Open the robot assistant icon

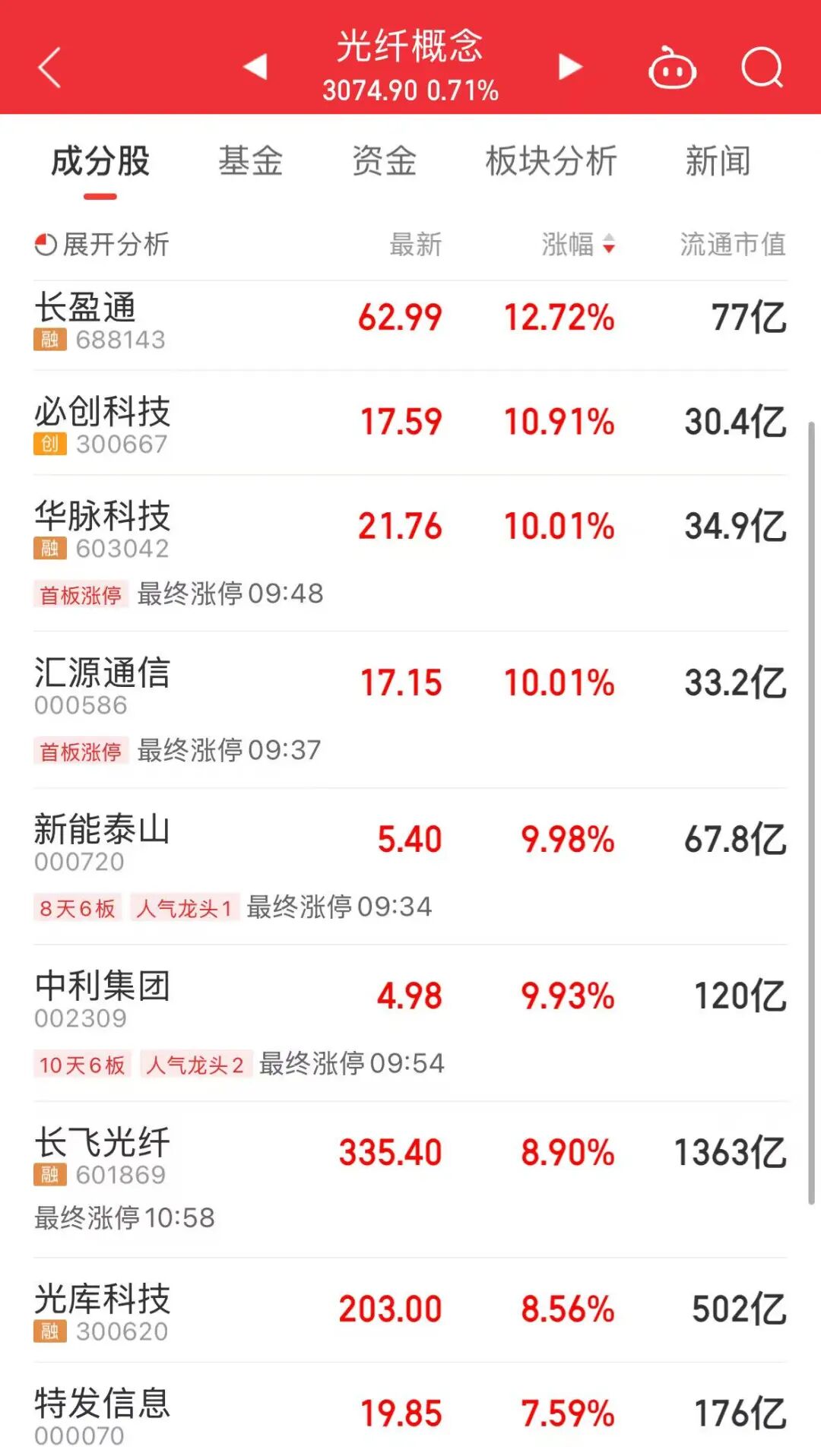[x=672, y=68]
